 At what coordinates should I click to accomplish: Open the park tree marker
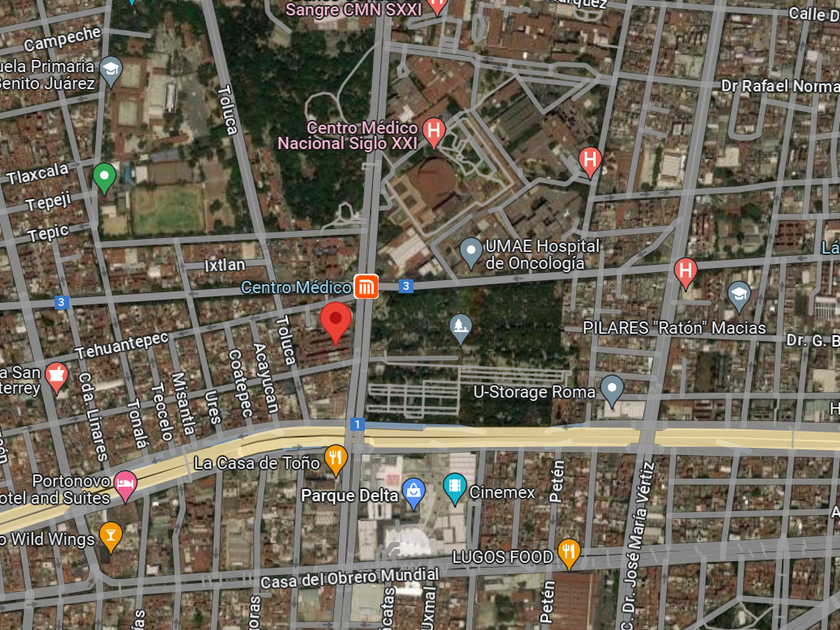point(461,328)
